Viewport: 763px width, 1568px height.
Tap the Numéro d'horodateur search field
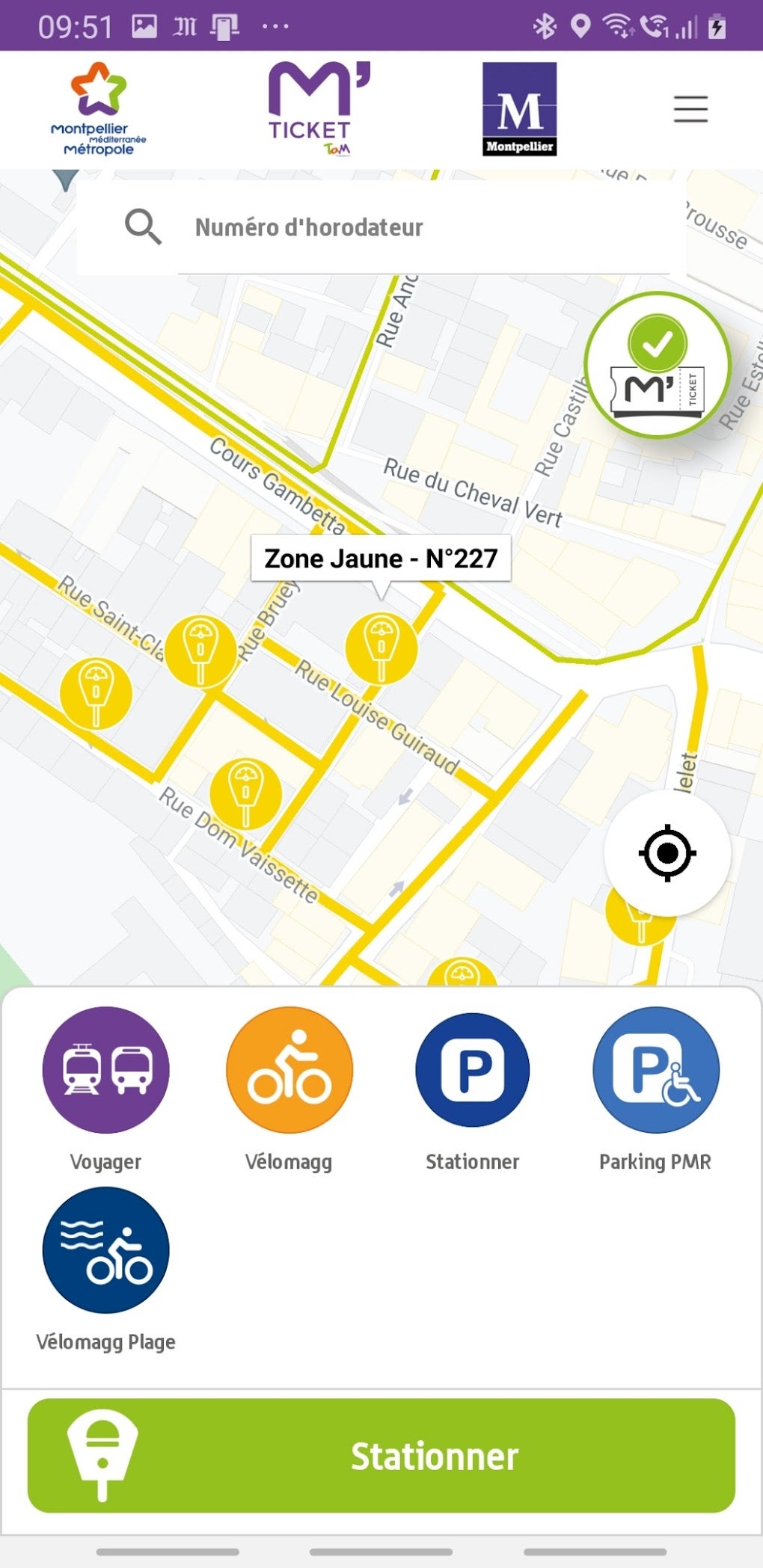(419, 227)
